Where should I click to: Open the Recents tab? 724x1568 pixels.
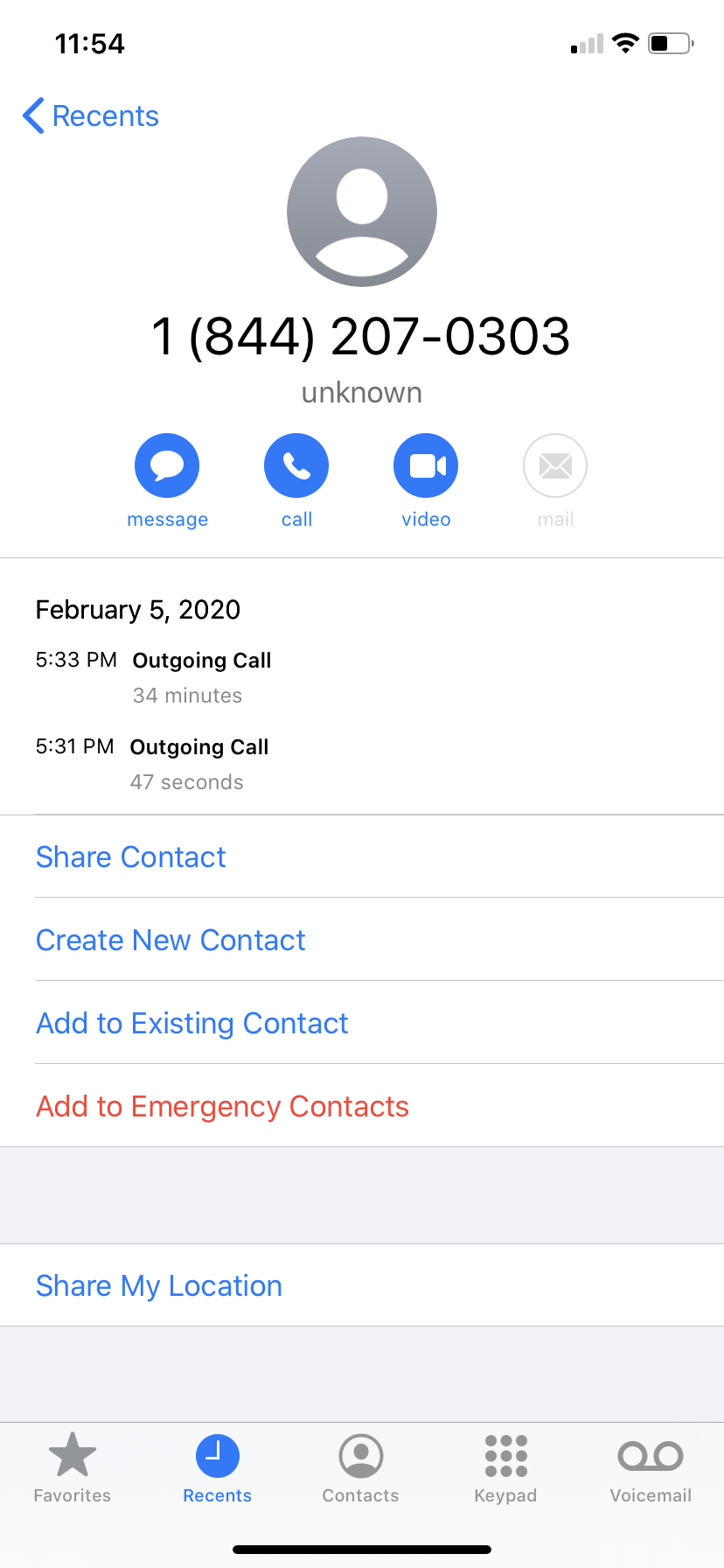tap(217, 1467)
